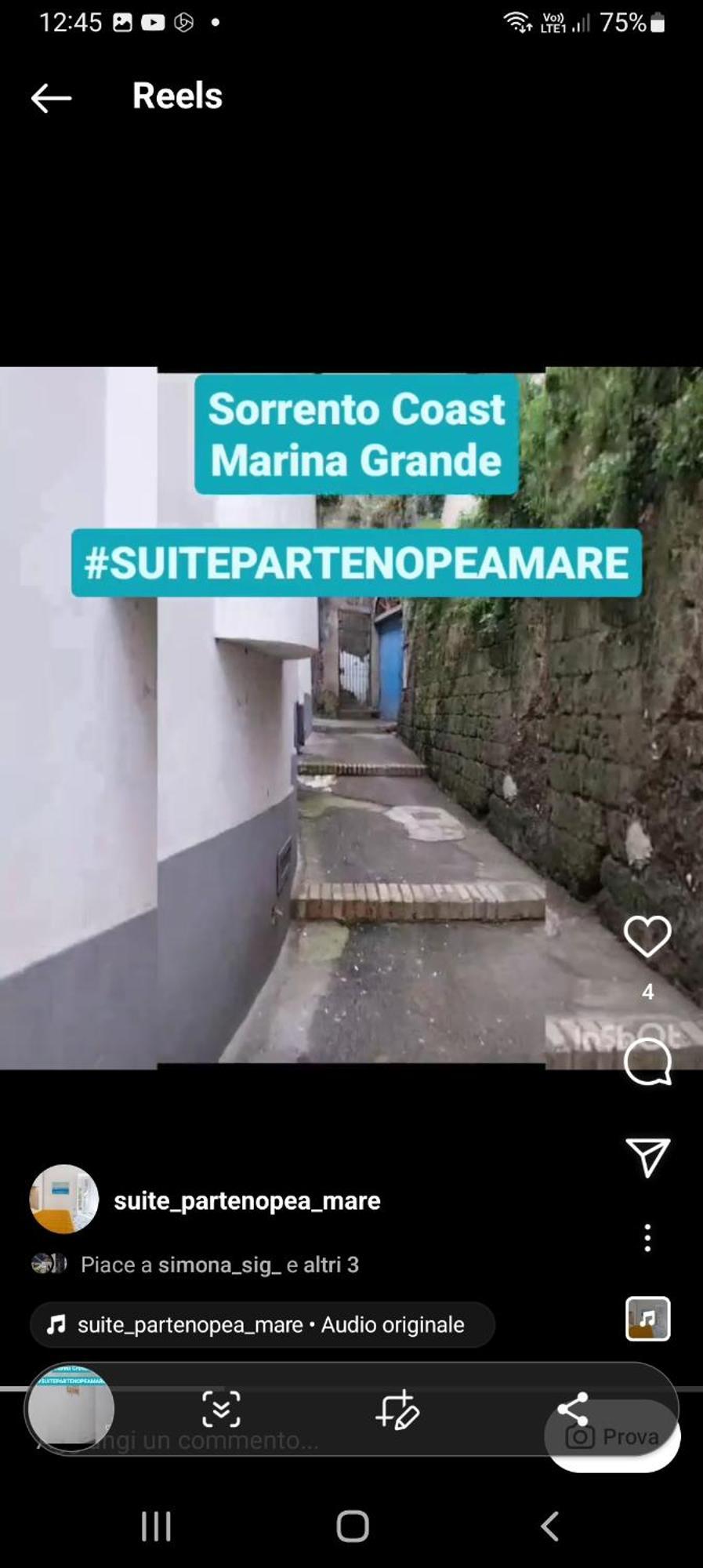The height and width of the screenshot is (1568, 703).
Task: Open the comments bubble icon
Action: [x=647, y=1062]
